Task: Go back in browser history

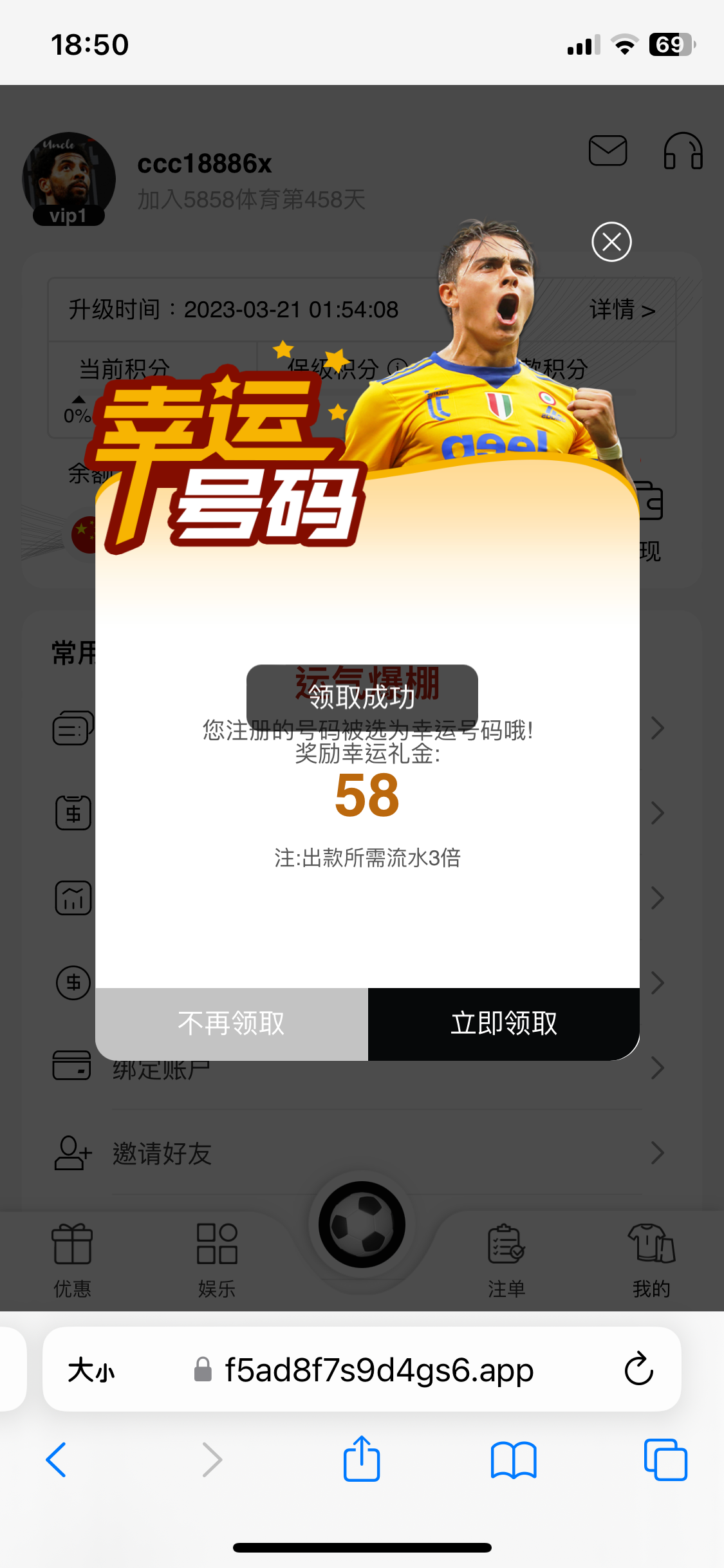Action: pyautogui.click(x=56, y=1460)
